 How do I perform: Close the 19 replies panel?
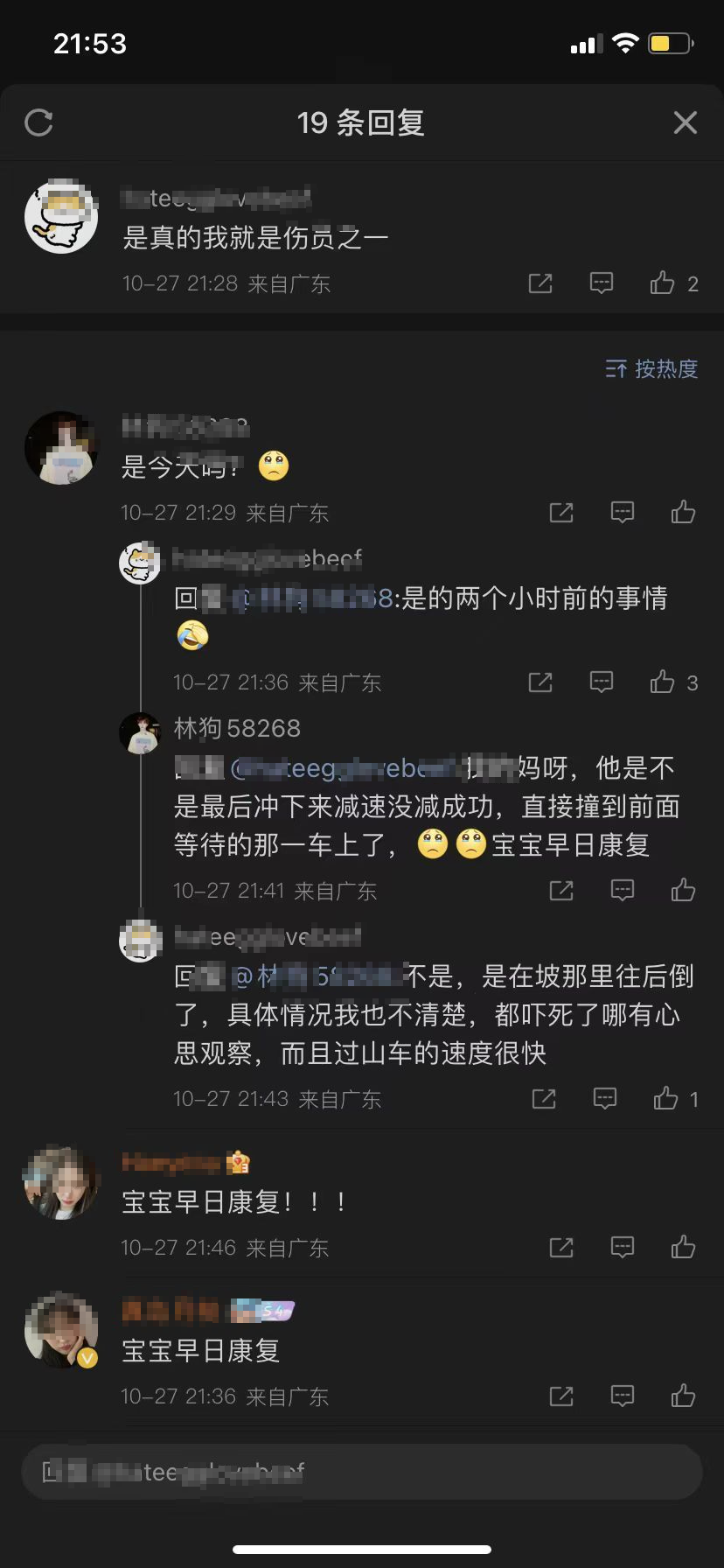click(x=686, y=122)
